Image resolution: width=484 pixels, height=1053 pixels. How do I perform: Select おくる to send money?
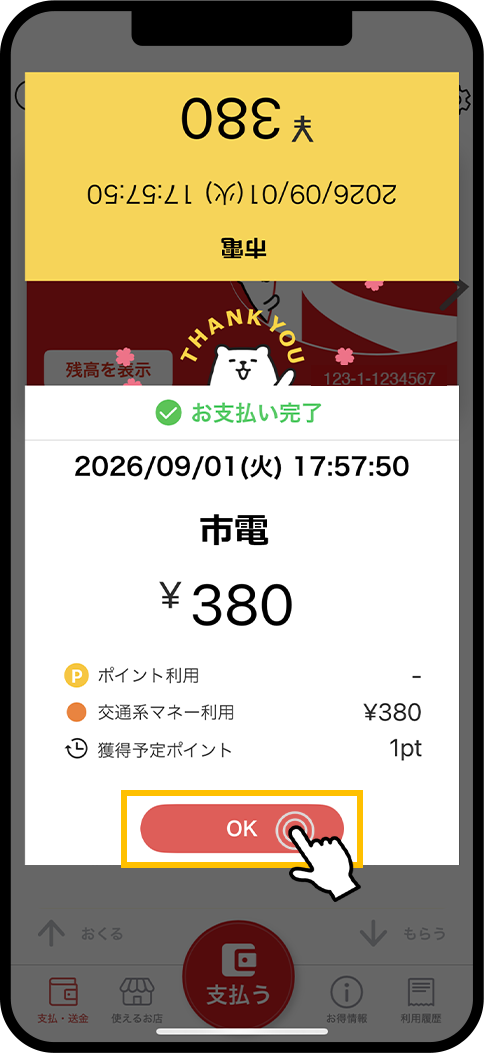(81, 933)
